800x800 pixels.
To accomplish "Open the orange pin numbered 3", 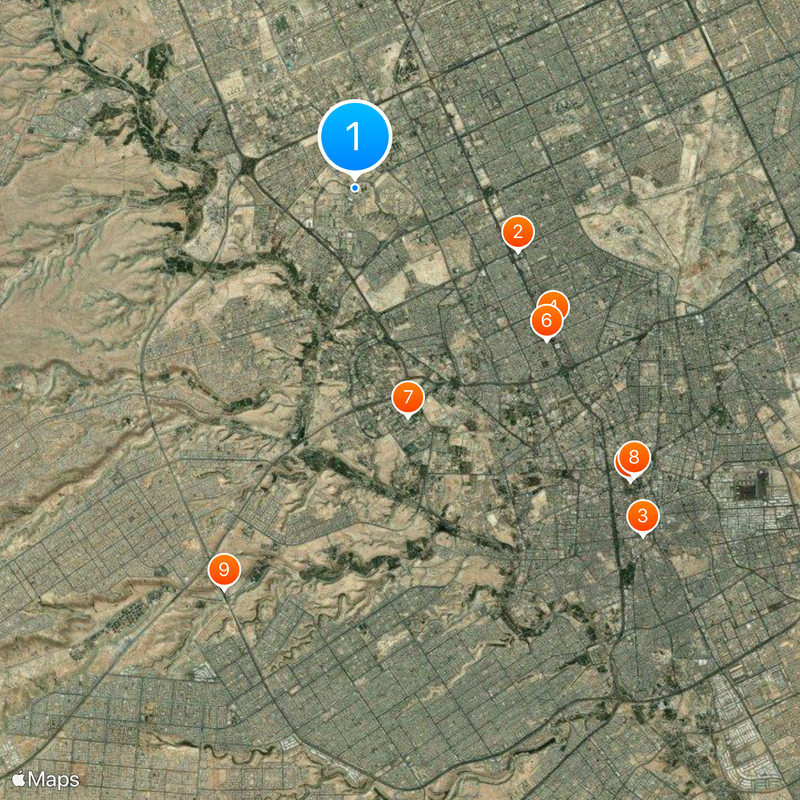I will [x=642, y=516].
